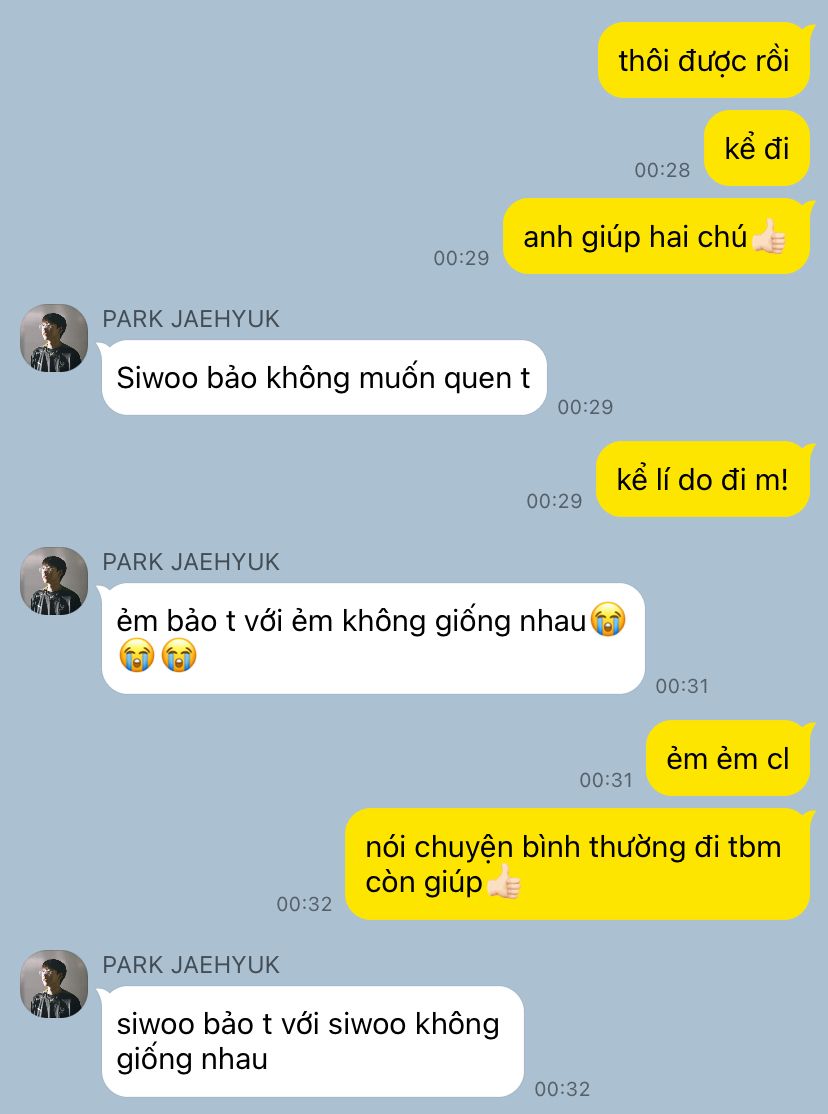This screenshot has width=828, height=1114.
Task: Tap Park Jaehyuk's profile photo beside the crying-emoji message
Action: 54,581
